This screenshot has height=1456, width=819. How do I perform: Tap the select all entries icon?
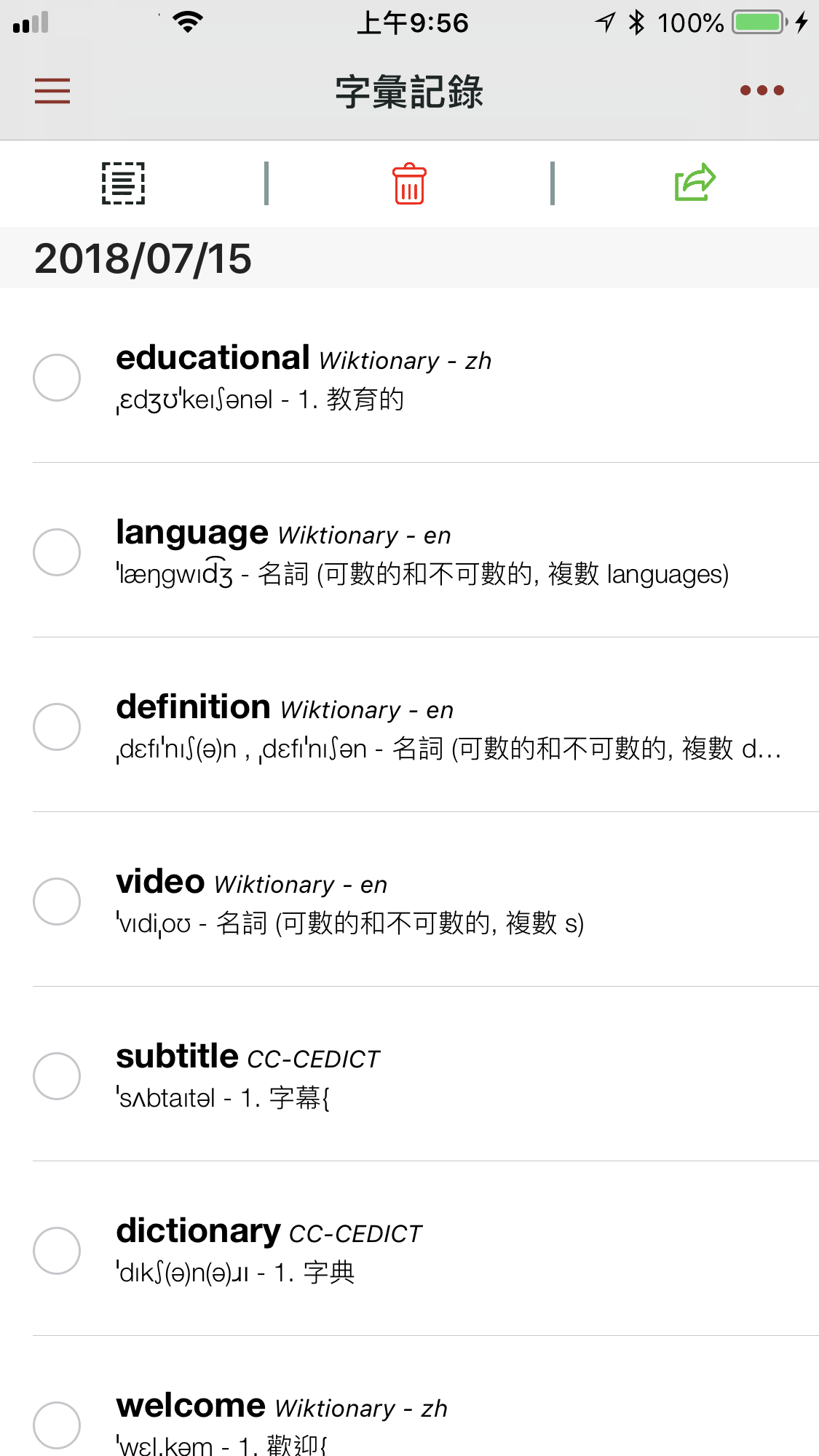(123, 183)
